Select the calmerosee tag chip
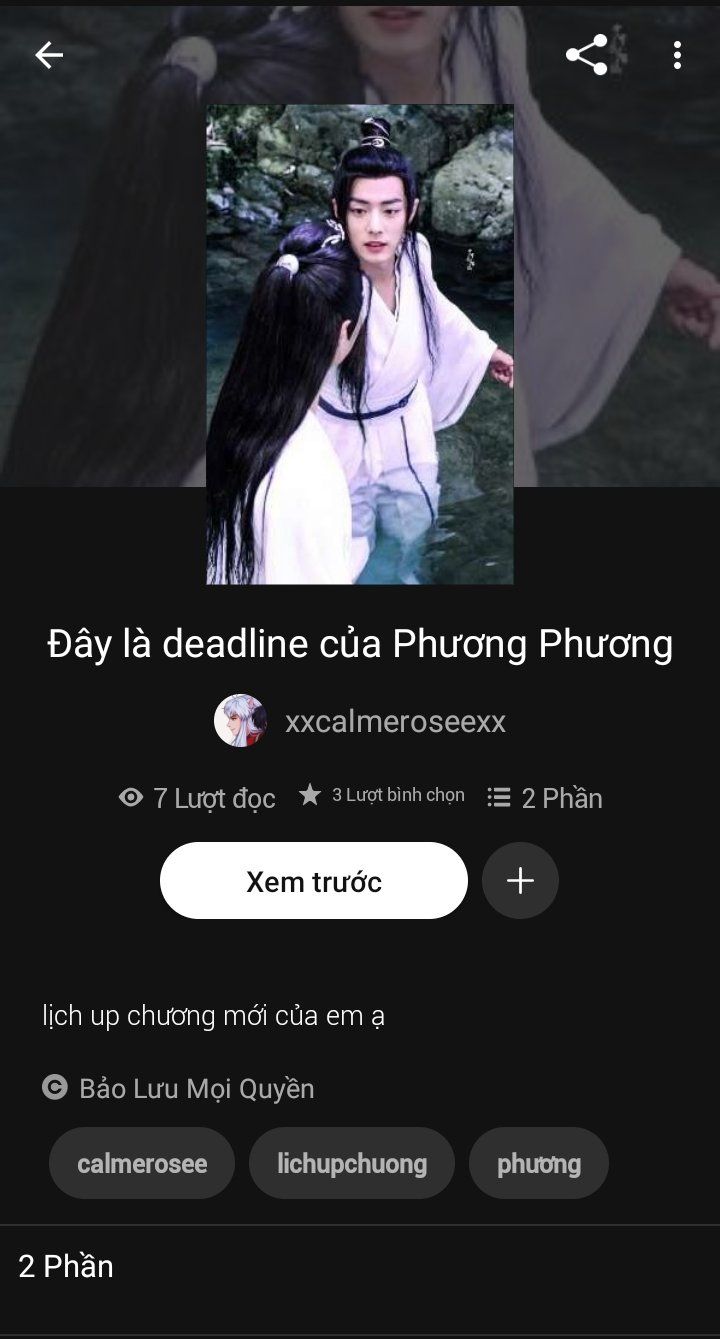Image resolution: width=720 pixels, height=1339 pixels. coord(142,1163)
